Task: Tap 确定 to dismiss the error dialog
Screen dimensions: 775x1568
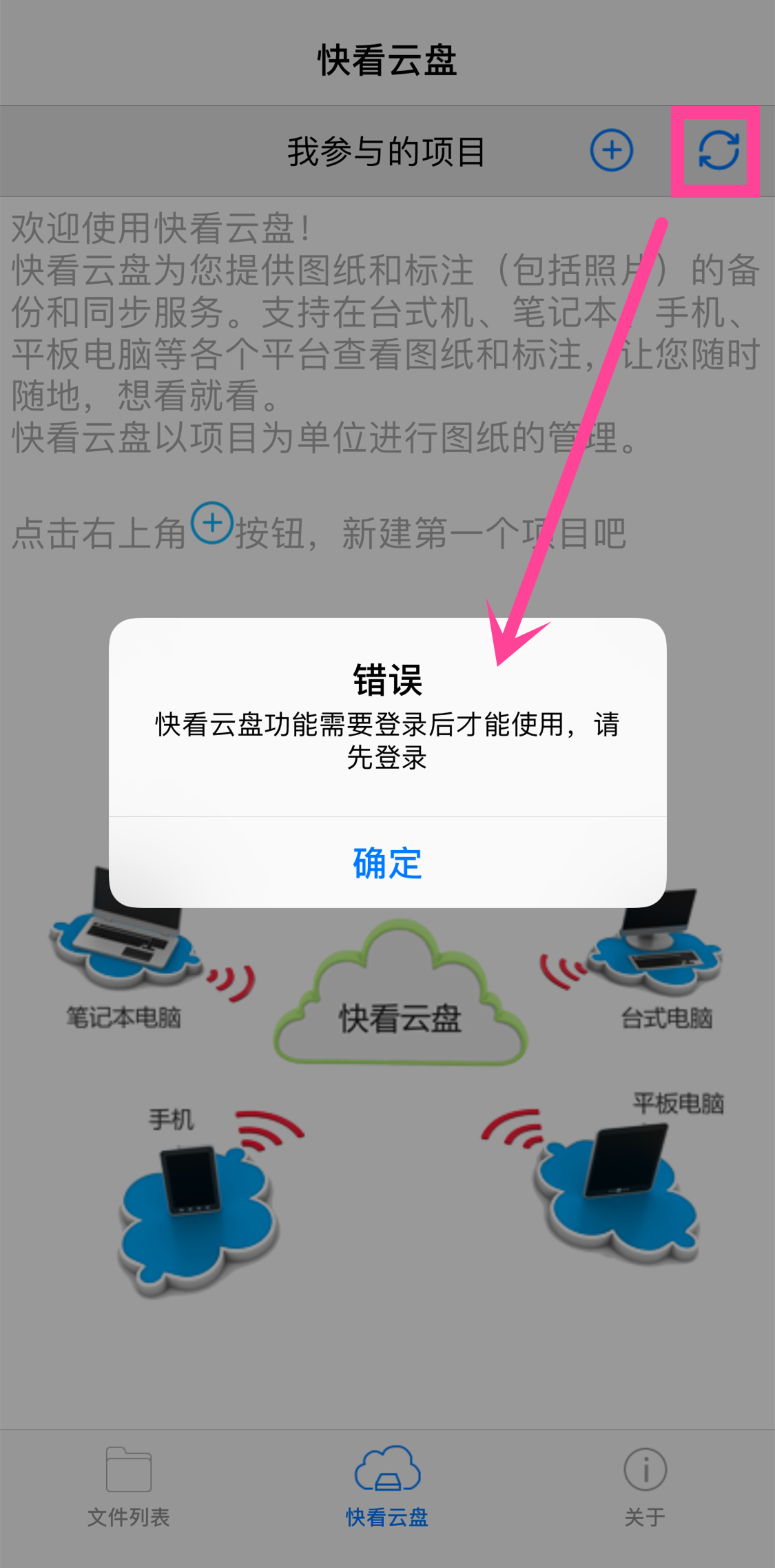Action: 387,863
